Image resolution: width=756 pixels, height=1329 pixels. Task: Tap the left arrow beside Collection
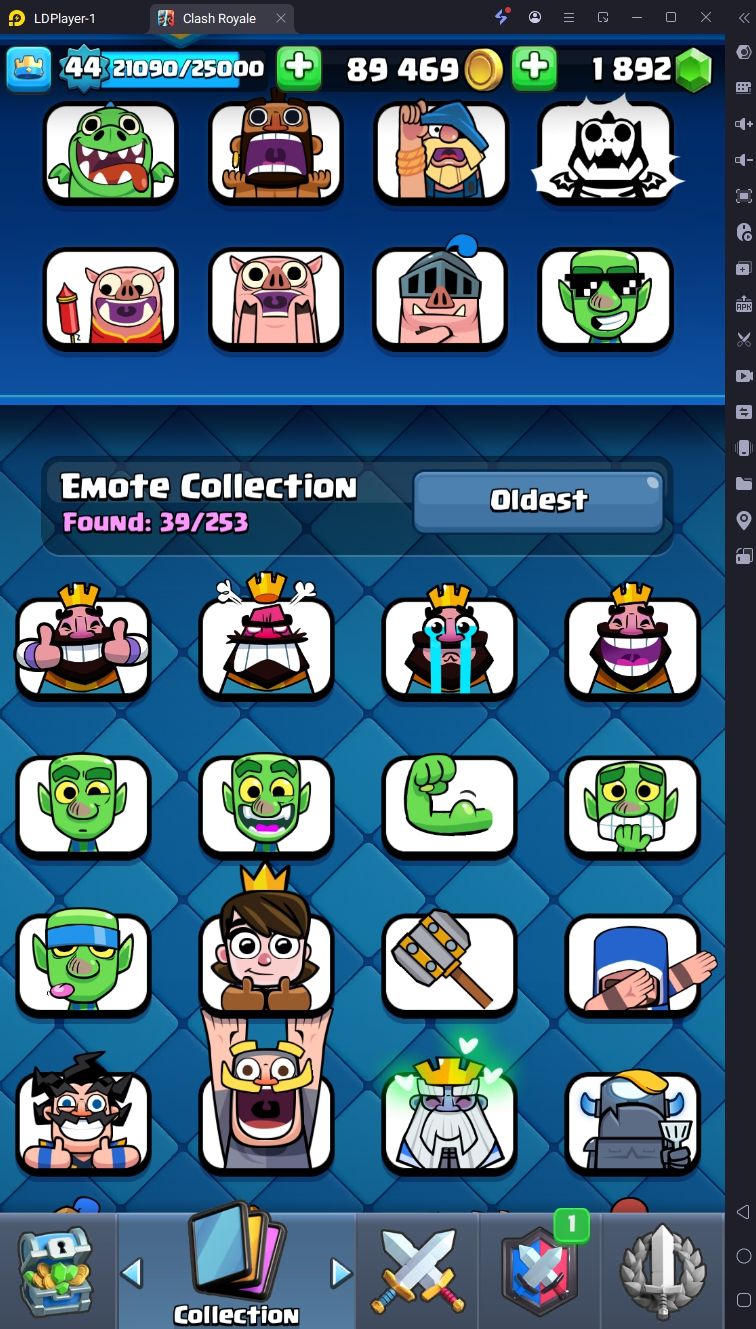pos(132,1273)
